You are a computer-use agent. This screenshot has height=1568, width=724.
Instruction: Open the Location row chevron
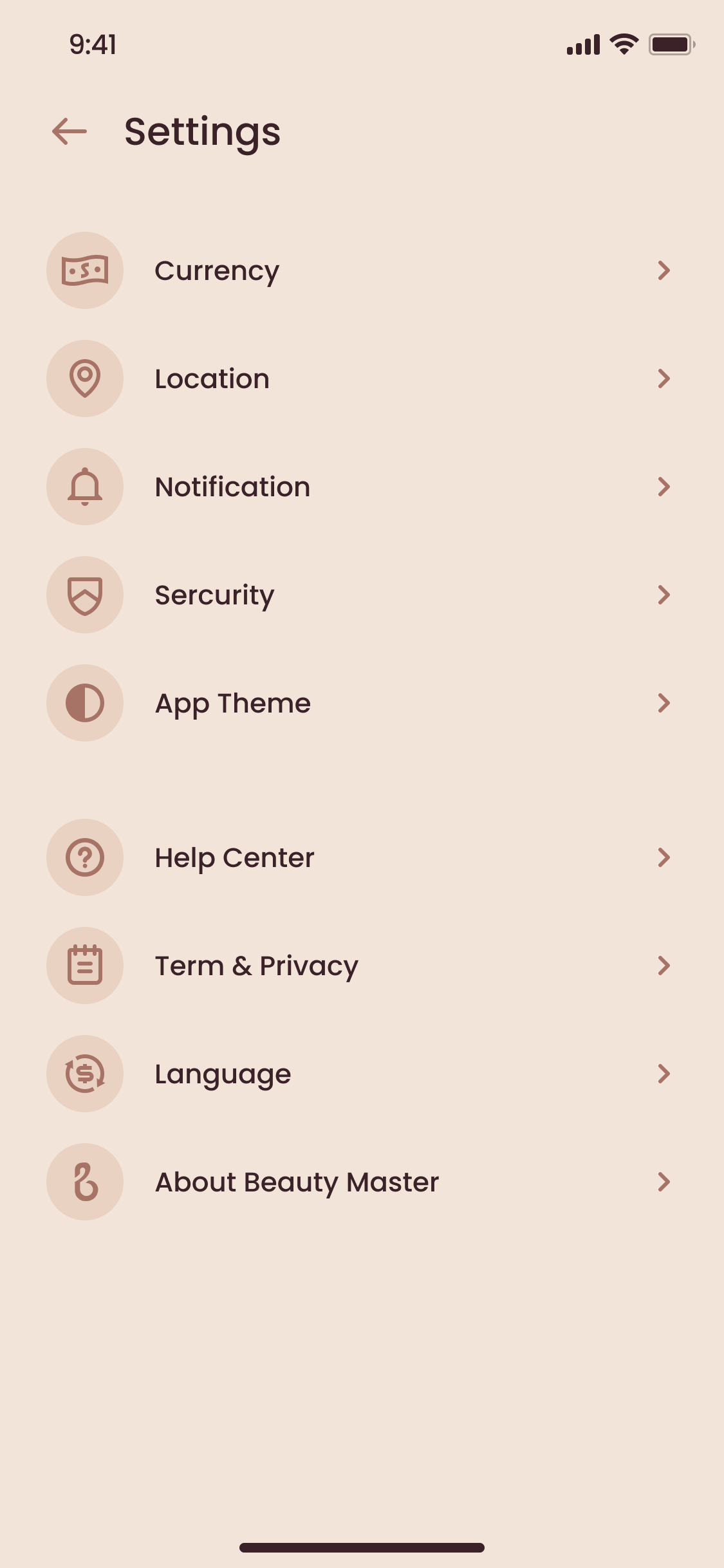coord(665,378)
